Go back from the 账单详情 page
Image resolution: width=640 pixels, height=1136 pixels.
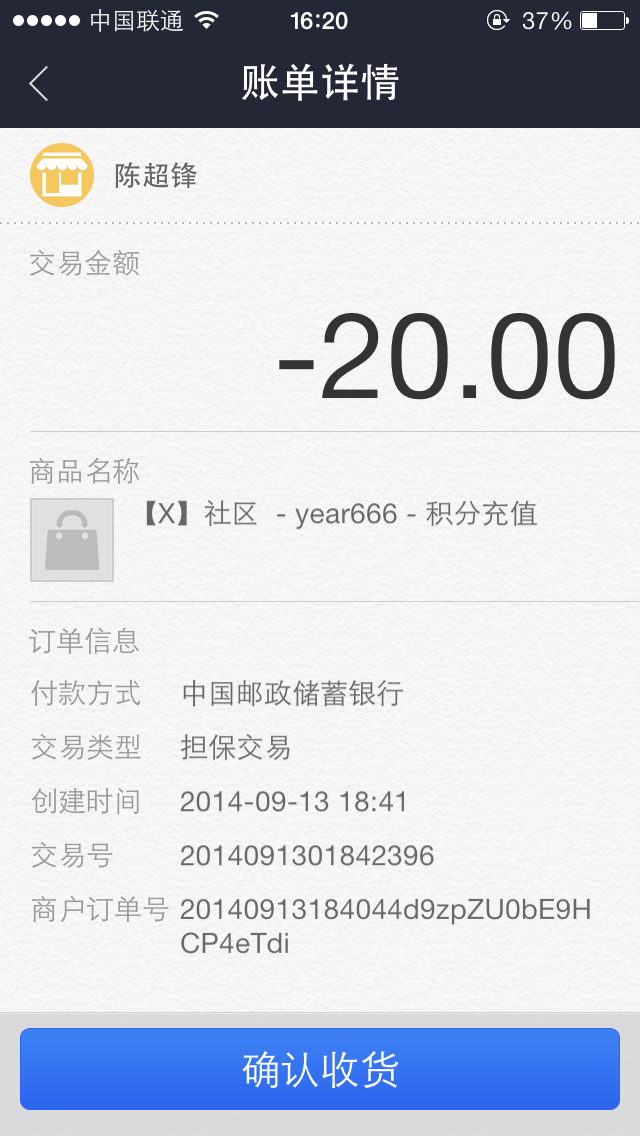[x=39, y=84]
